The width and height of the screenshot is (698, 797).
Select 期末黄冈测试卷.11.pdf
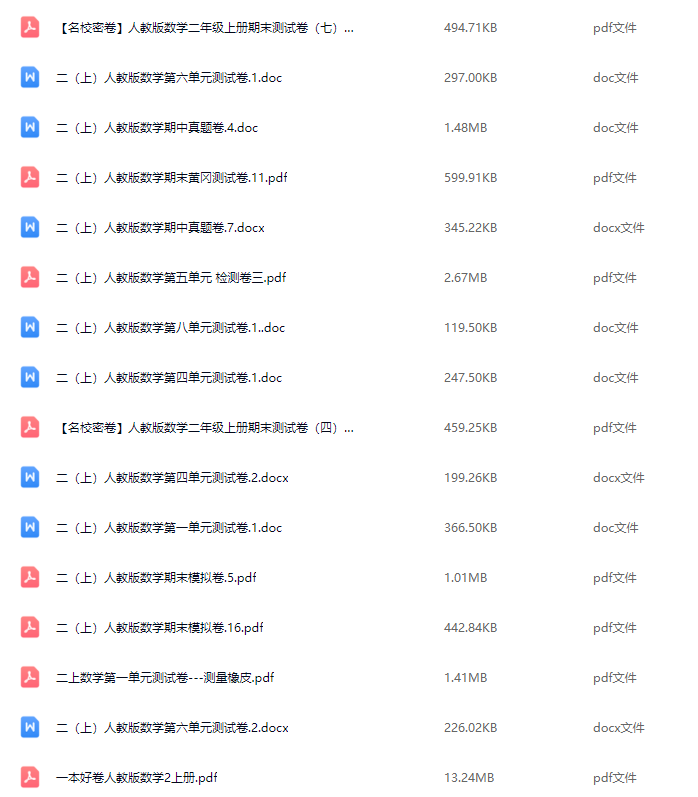point(172,178)
